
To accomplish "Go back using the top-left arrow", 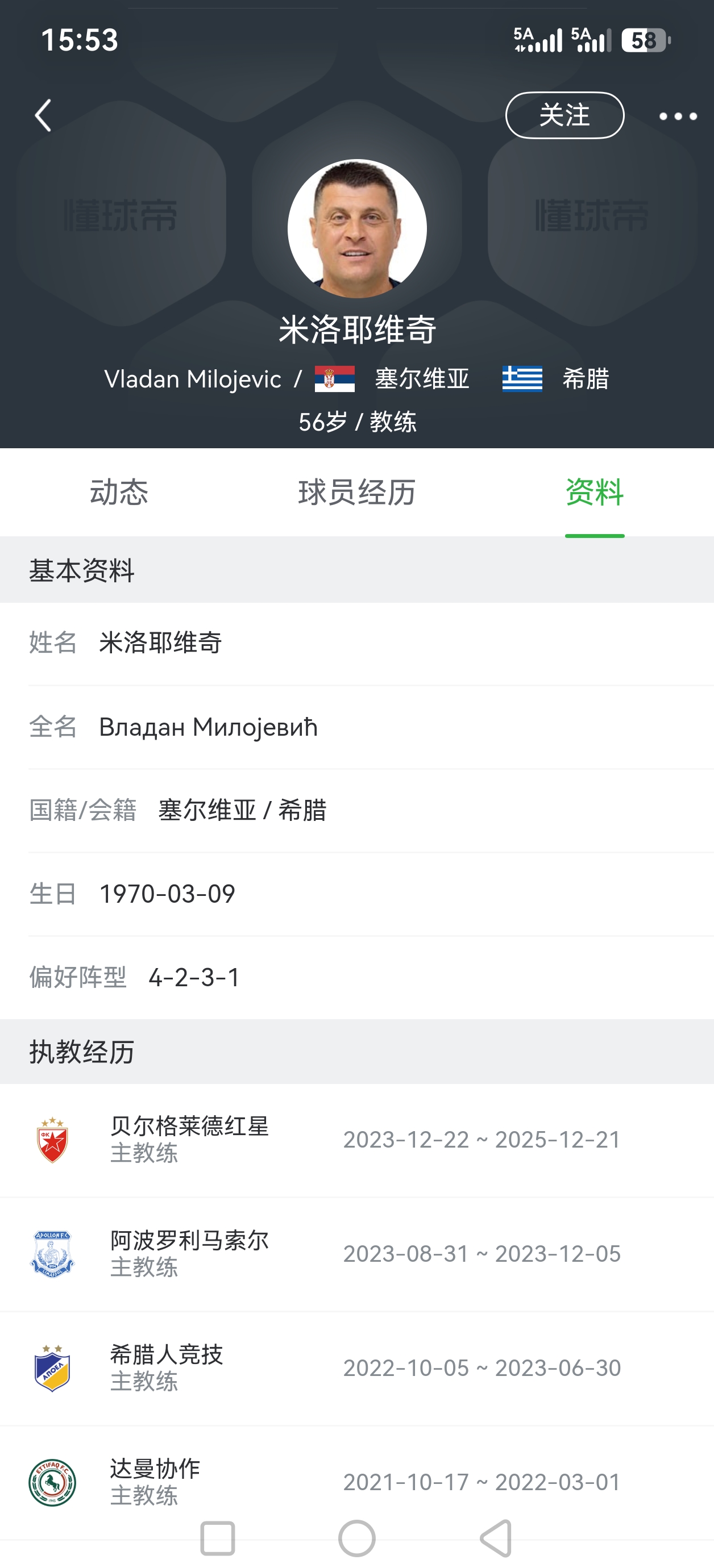I will pos(43,116).
